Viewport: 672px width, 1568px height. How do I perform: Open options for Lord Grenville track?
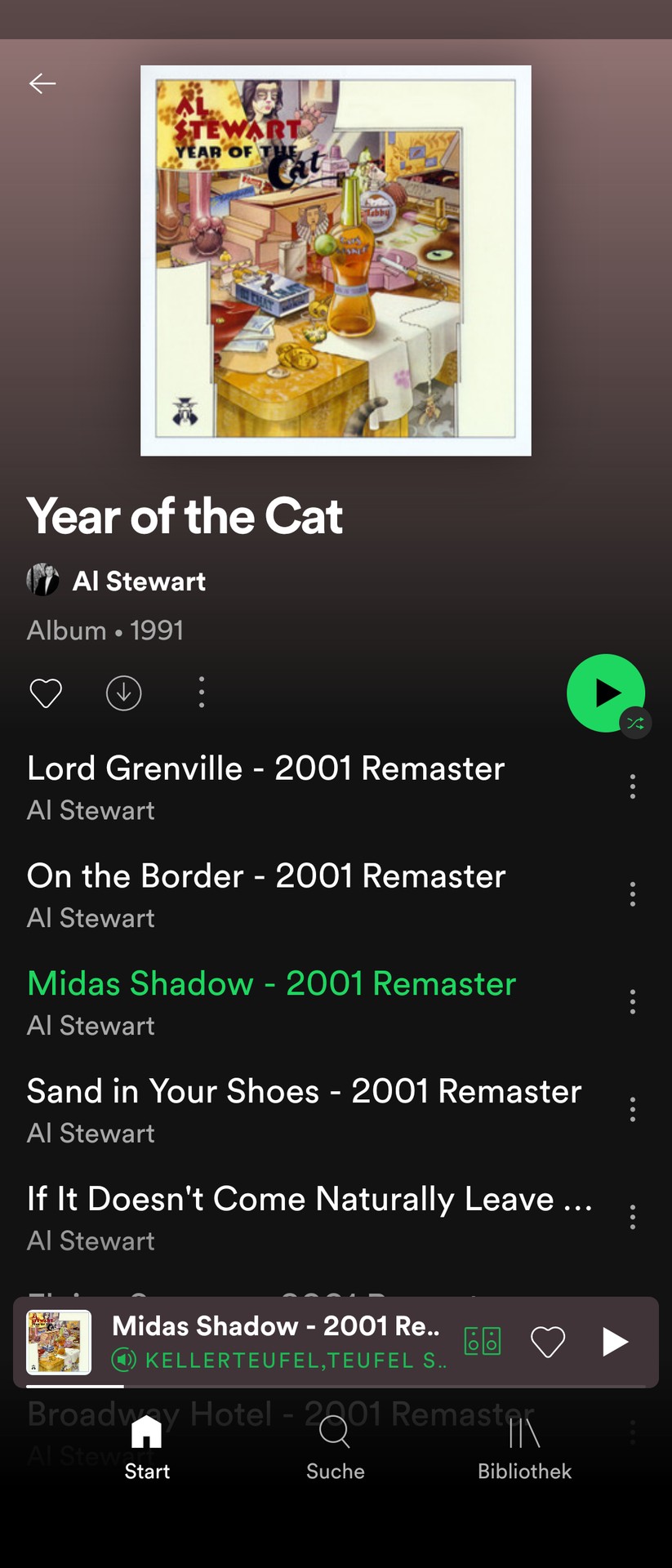tap(633, 786)
